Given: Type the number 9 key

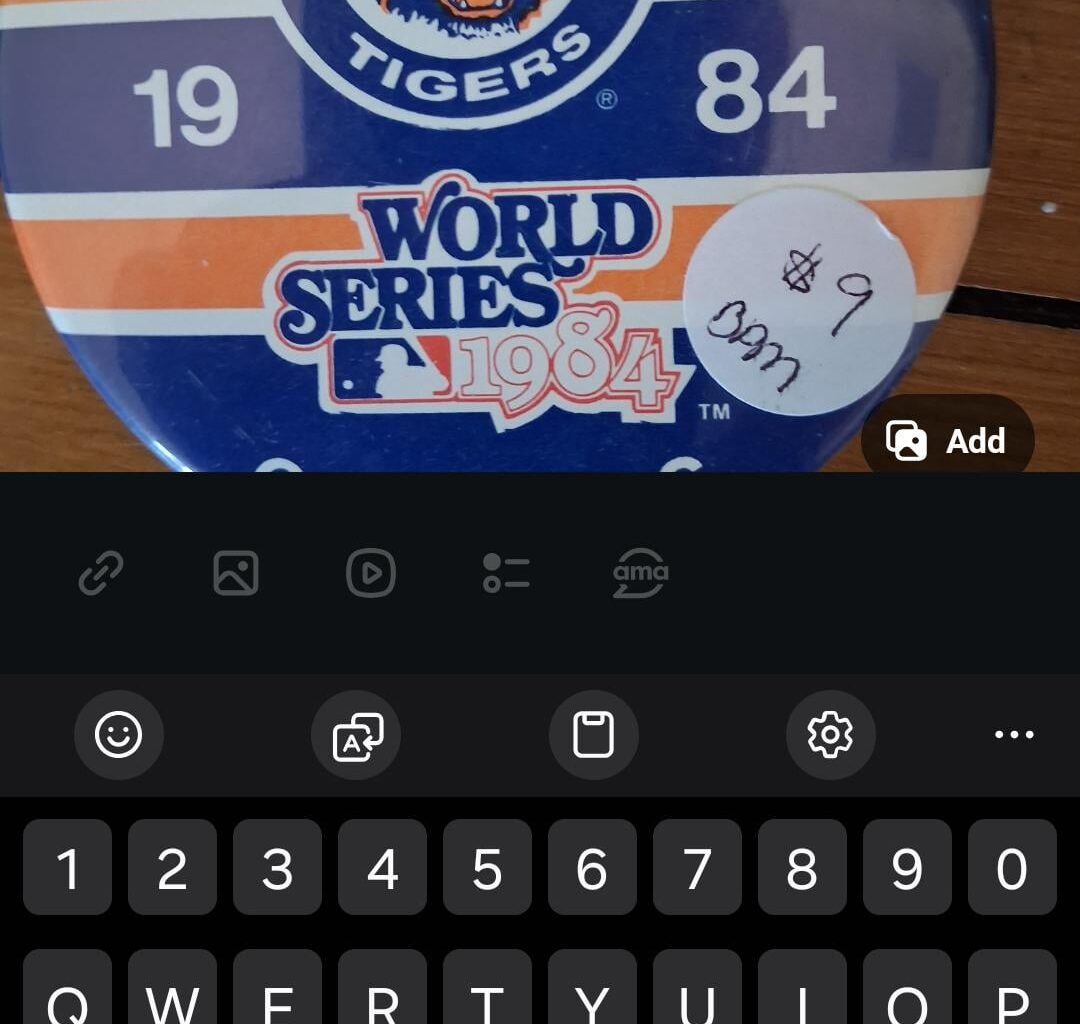Looking at the screenshot, I should (x=906, y=868).
